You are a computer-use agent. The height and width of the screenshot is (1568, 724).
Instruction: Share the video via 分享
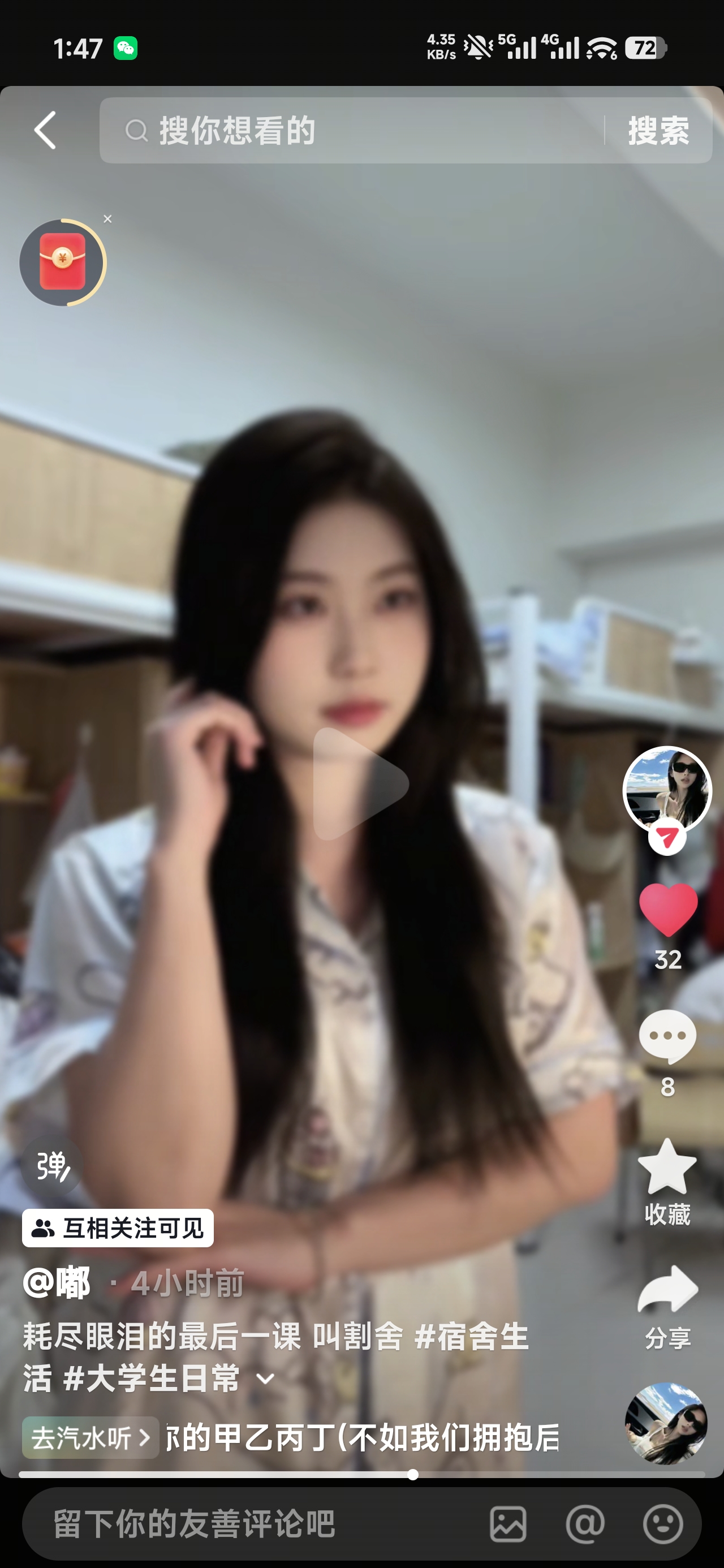667,1290
